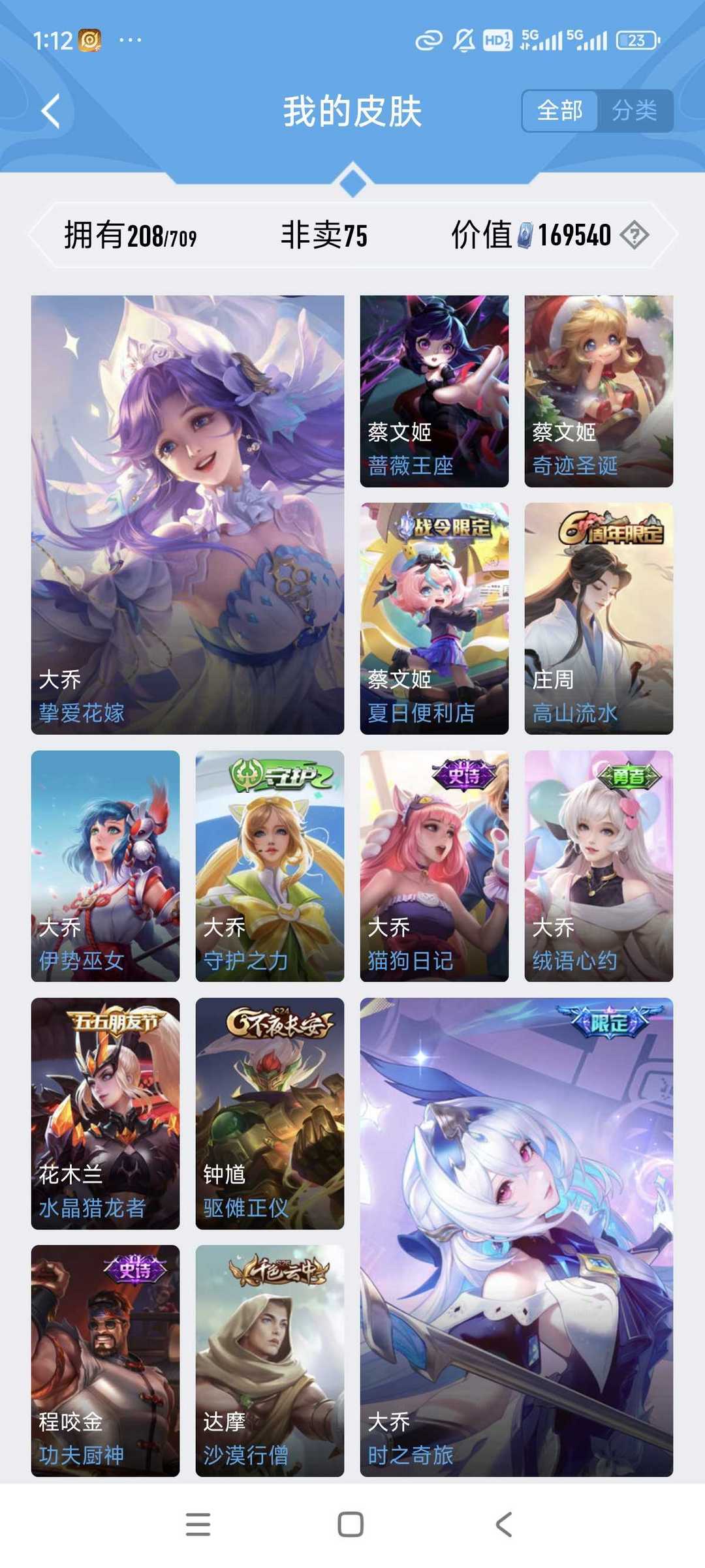Viewport: 705px width, 1568px height.
Task: Open 大乔 绒语心约 skin
Action: point(599,865)
